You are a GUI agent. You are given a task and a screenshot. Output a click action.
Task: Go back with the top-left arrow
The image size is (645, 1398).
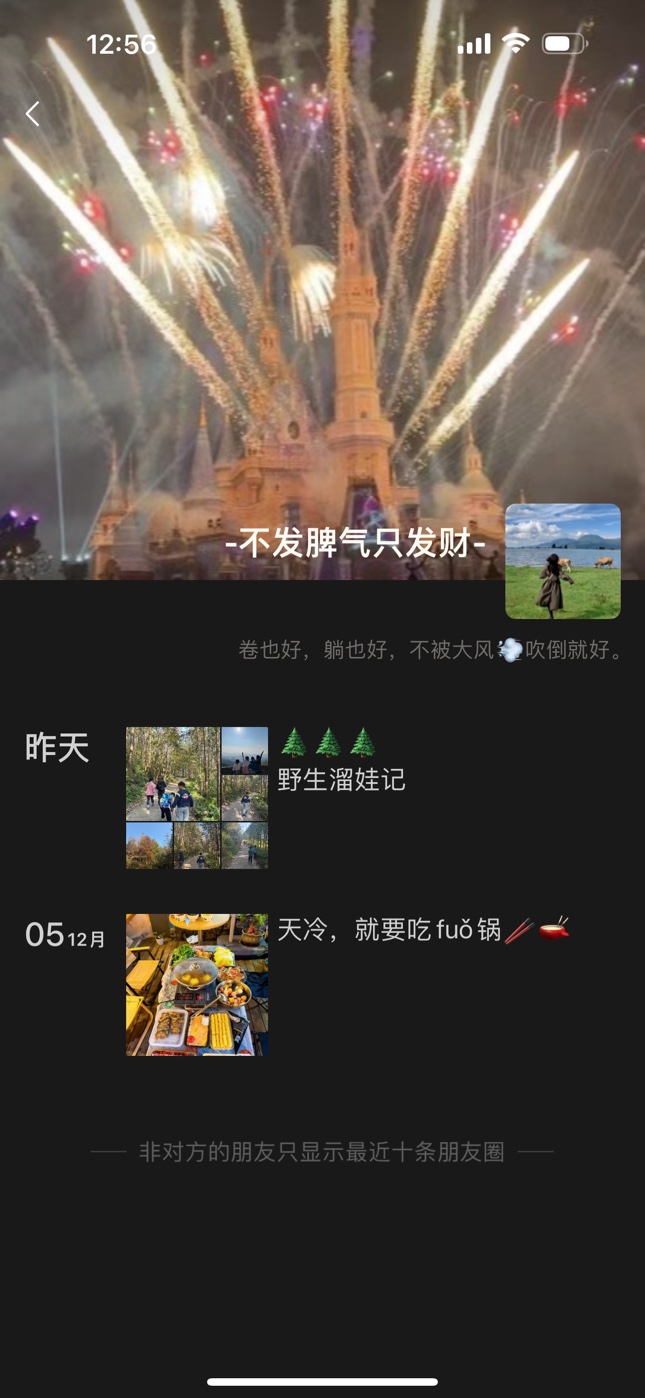[33, 114]
